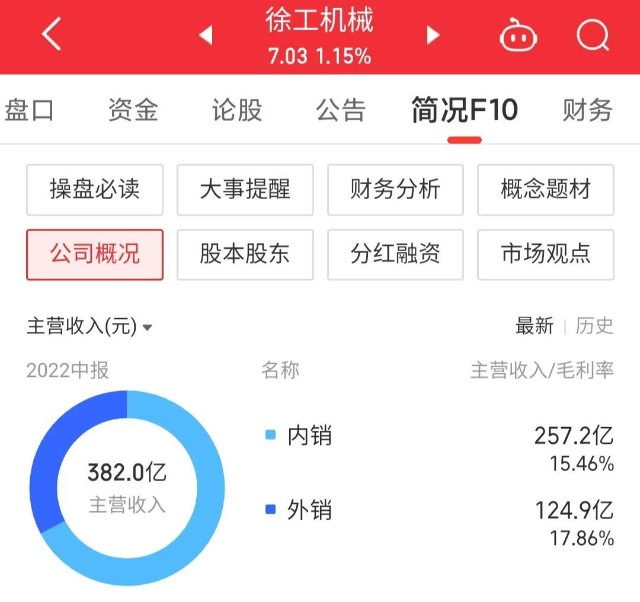Switch to the 财务 tab

[588, 110]
